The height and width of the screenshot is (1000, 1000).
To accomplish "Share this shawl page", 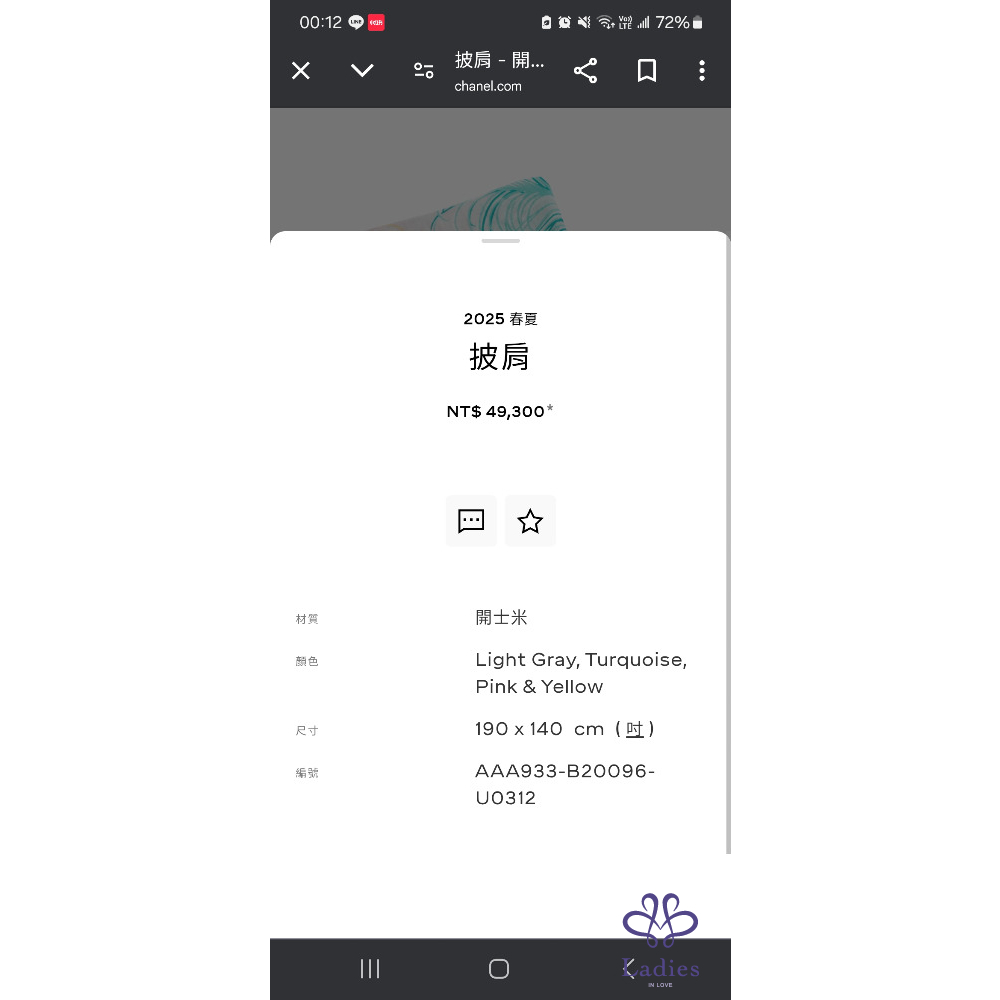I will coord(585,70).
